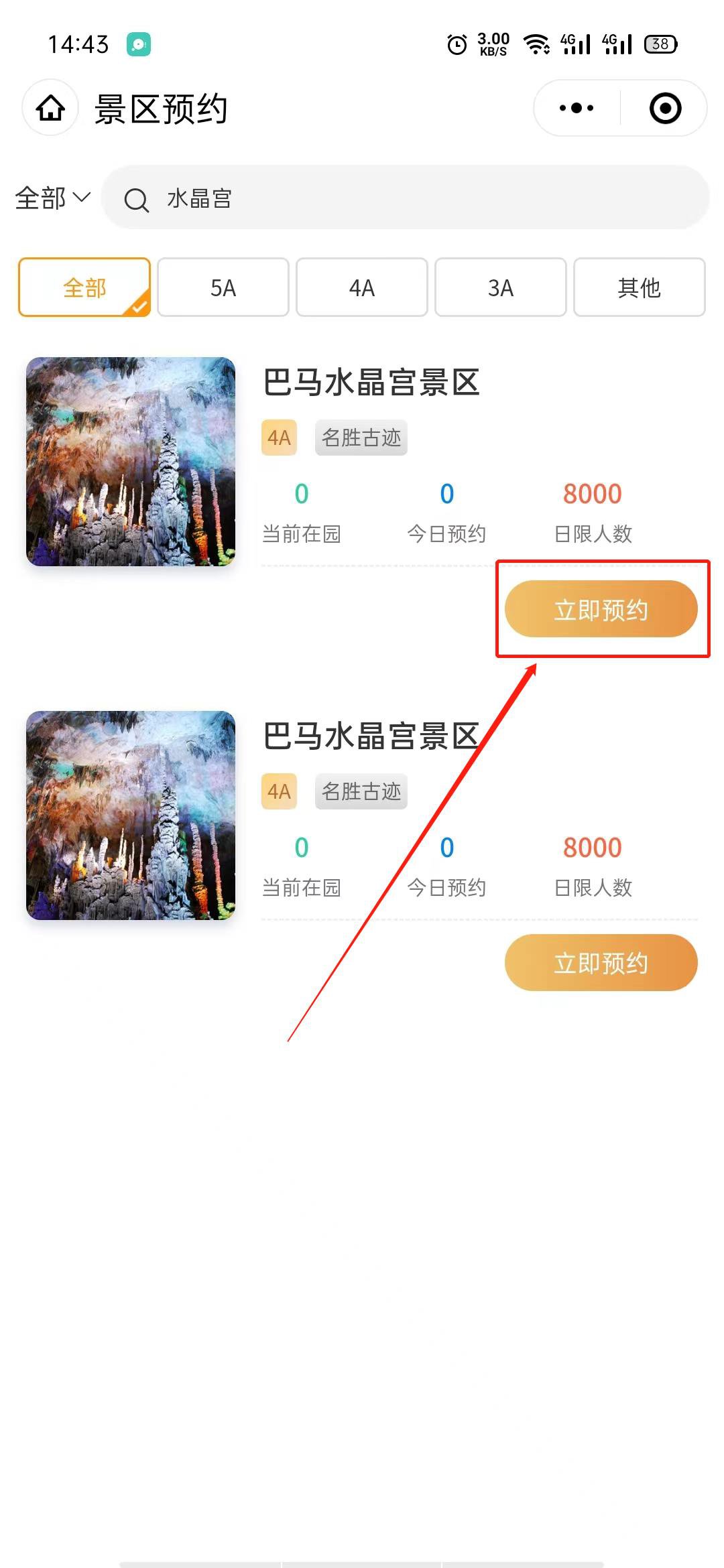Filter scenic spots by 4A
Screen dimensions: 724x1568
tap(362, 287)
